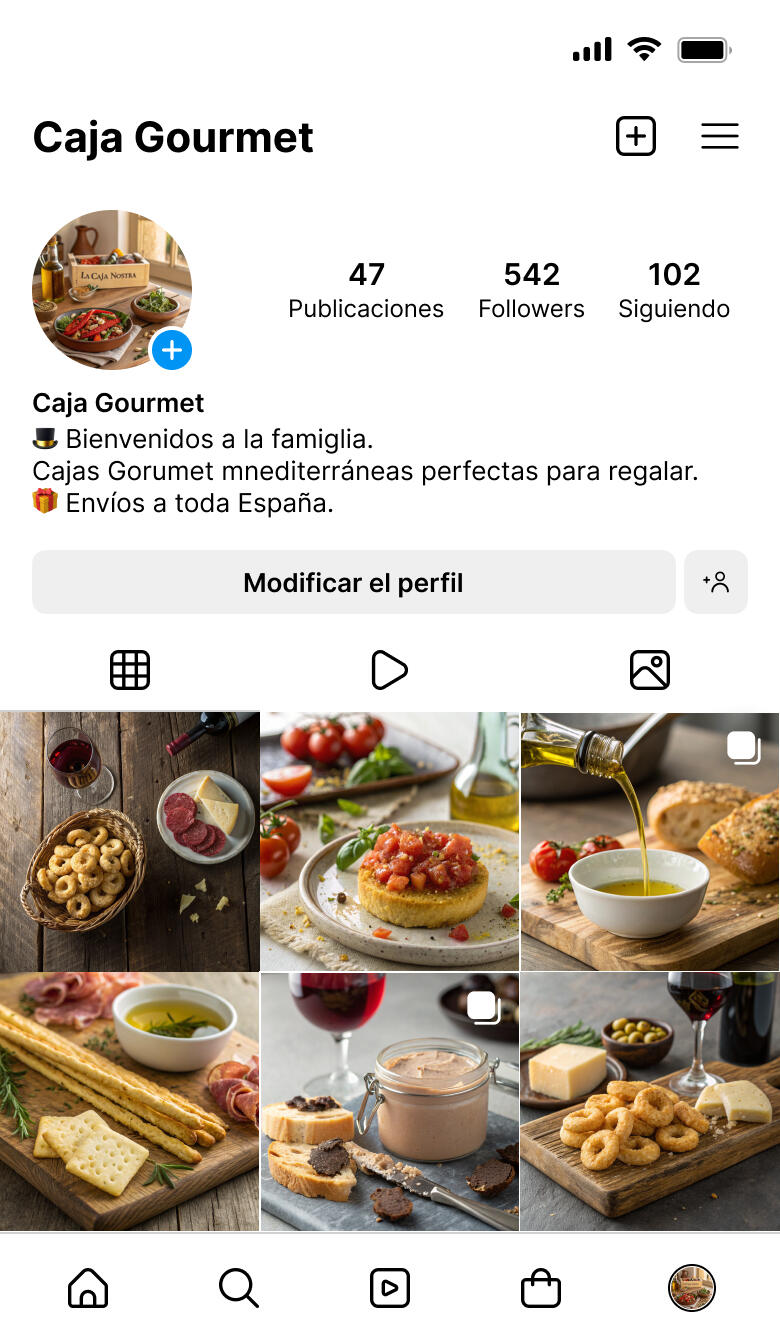
Task: Add a story from the profile picture
Action: click(172, 350)
